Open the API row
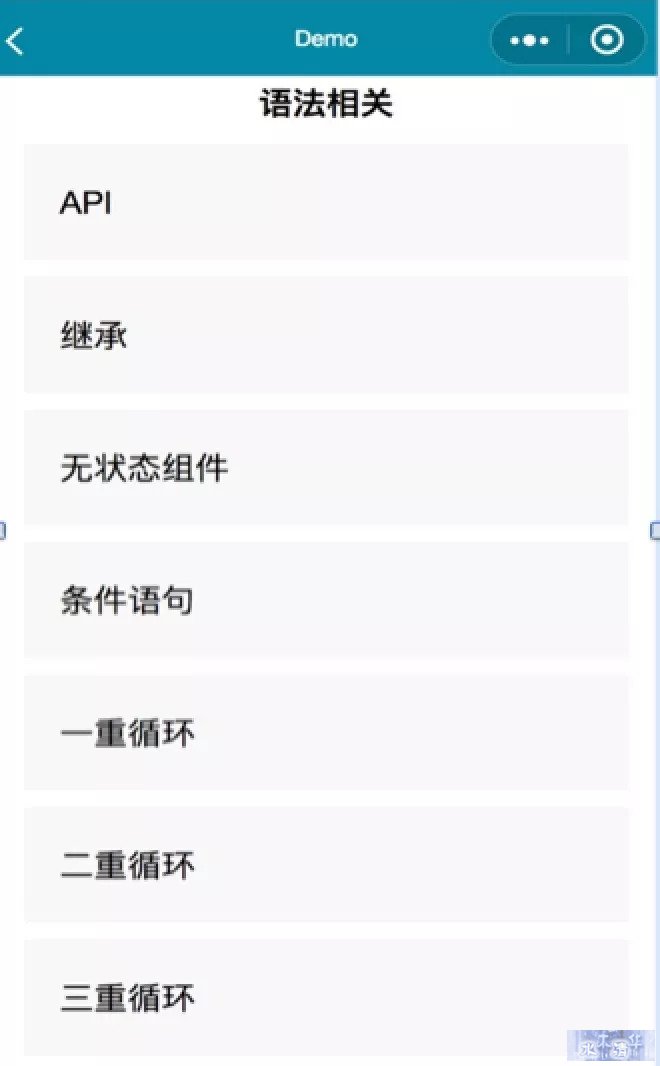This screenshot has width=660, height=1066. 326,202
